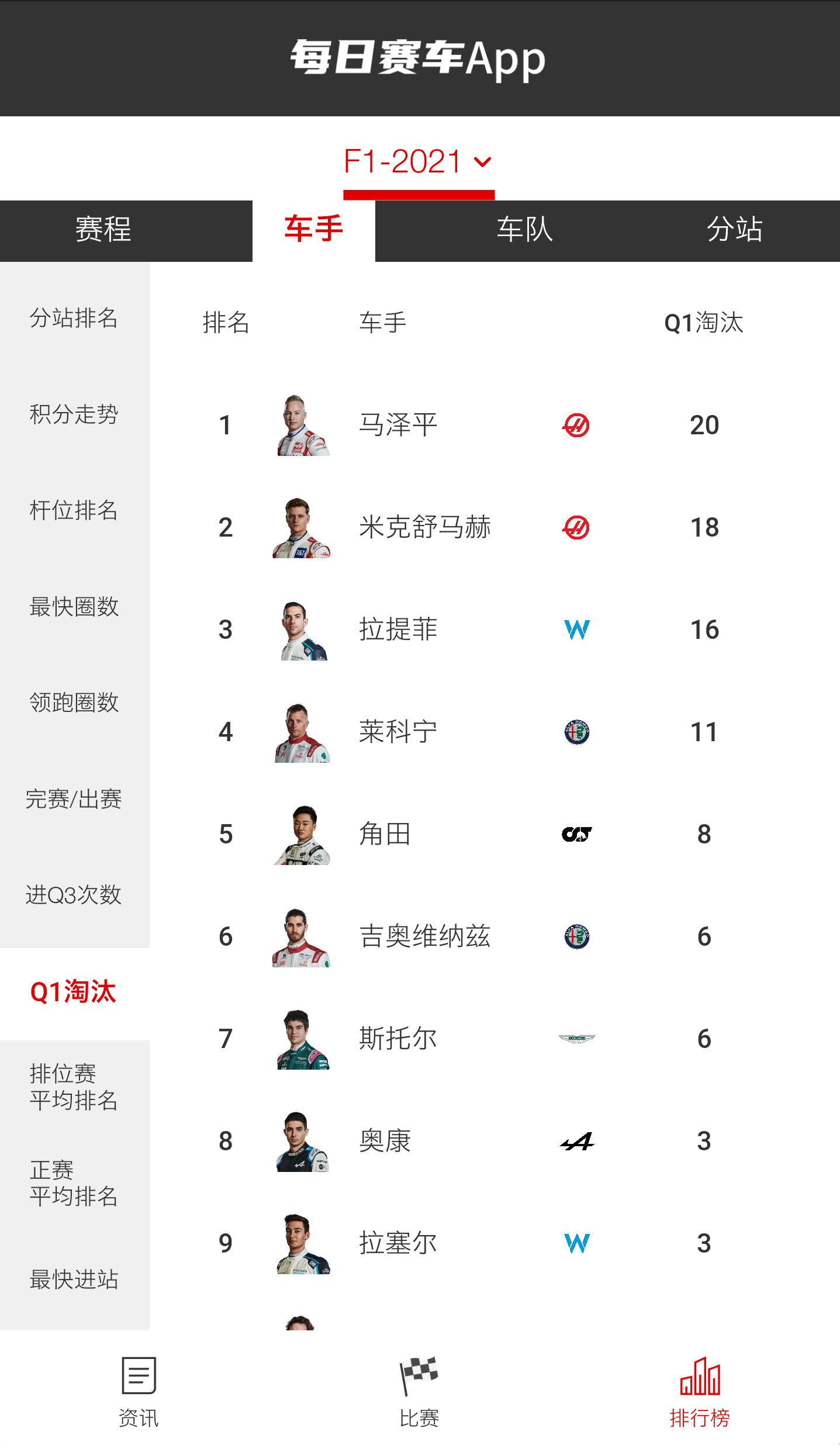Switch to the 赛程 tab

point(103,229)
